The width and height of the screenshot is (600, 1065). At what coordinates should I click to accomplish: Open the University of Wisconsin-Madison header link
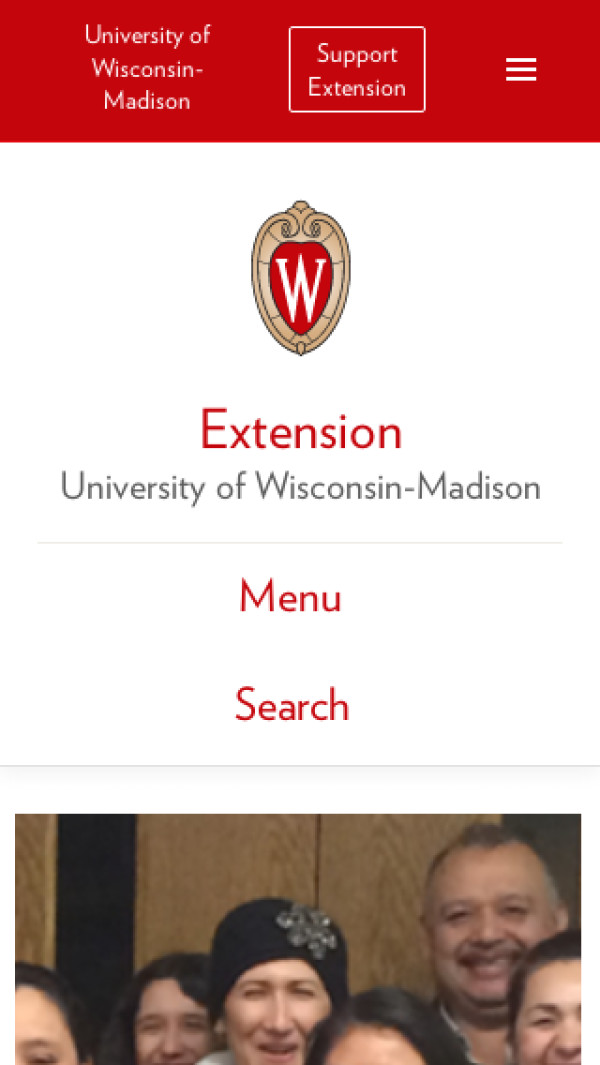pos(147,68)
